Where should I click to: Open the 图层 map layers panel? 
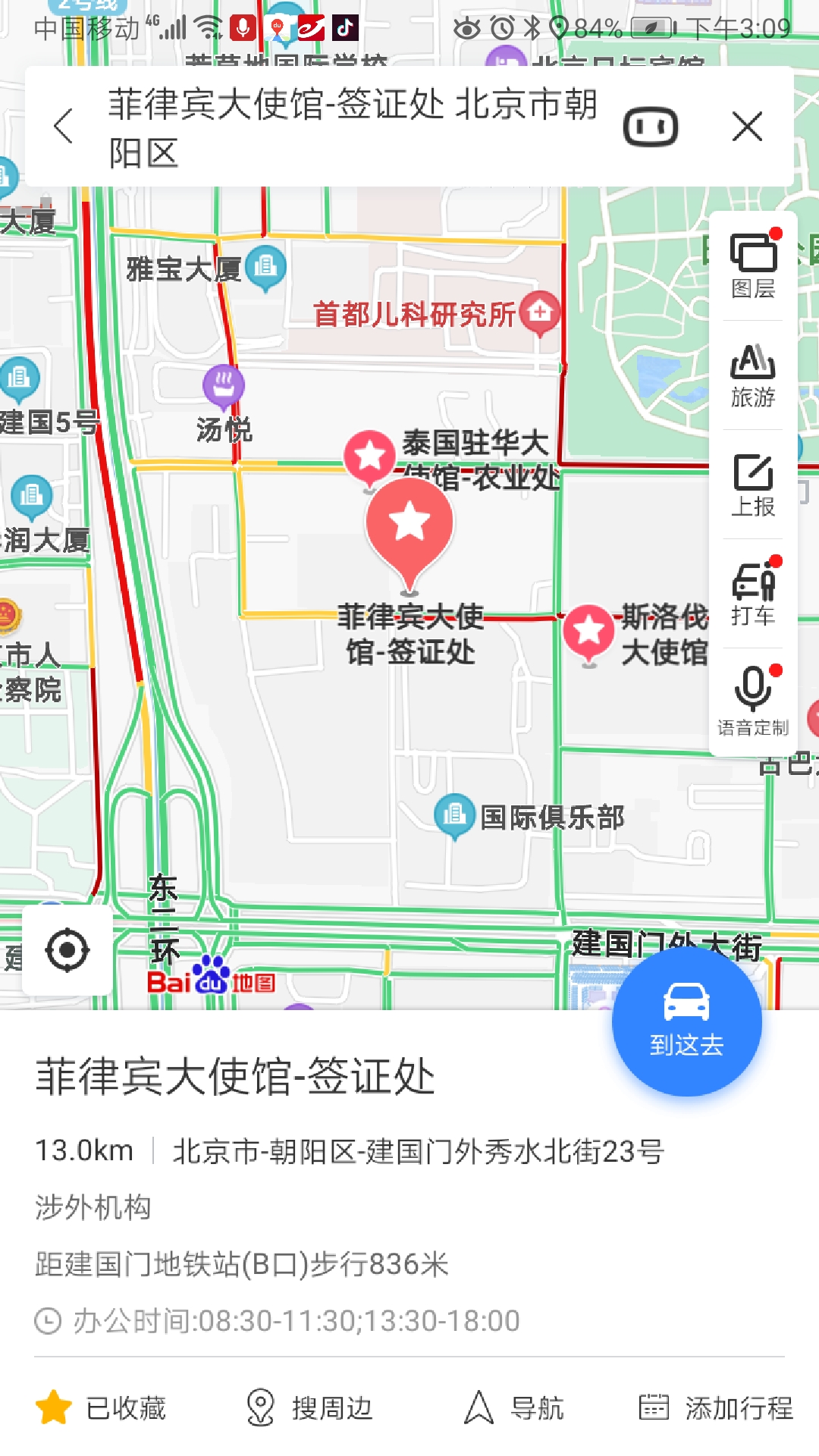point(753,265)
